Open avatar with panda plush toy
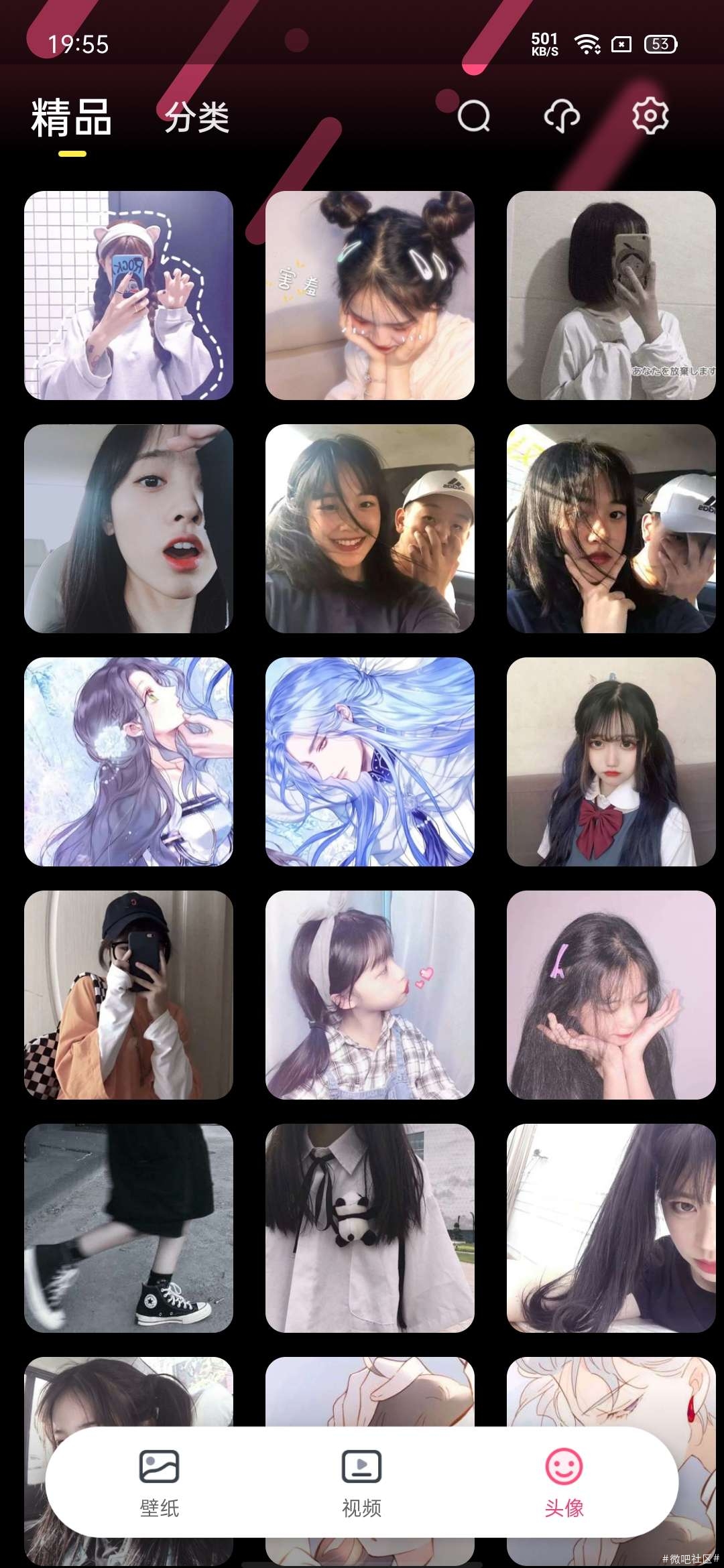The image size is (724, 1568). pos(370,1228)
